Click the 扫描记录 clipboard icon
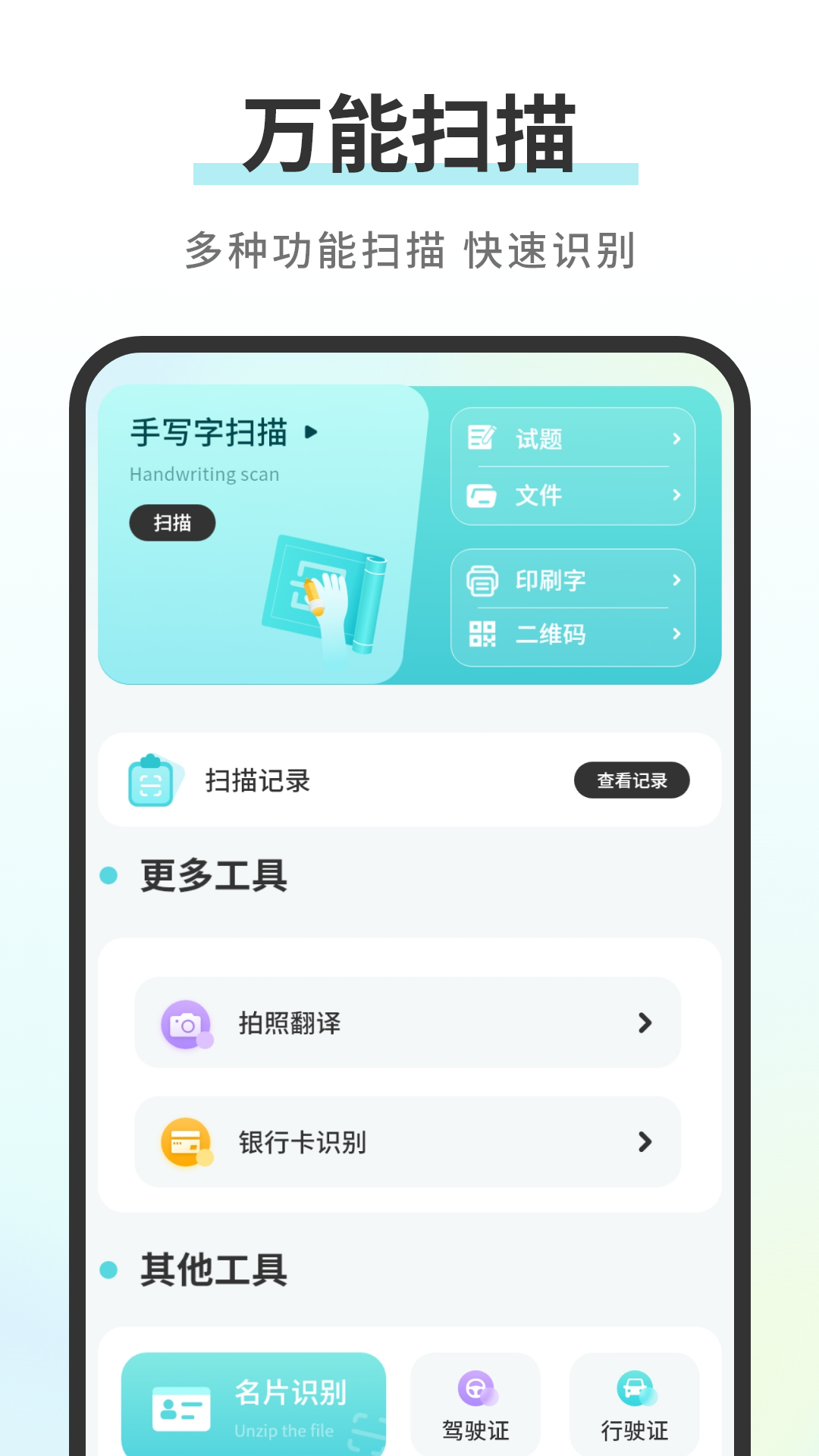This screenshot has width=819, height=1456. [x=154, y=780]
